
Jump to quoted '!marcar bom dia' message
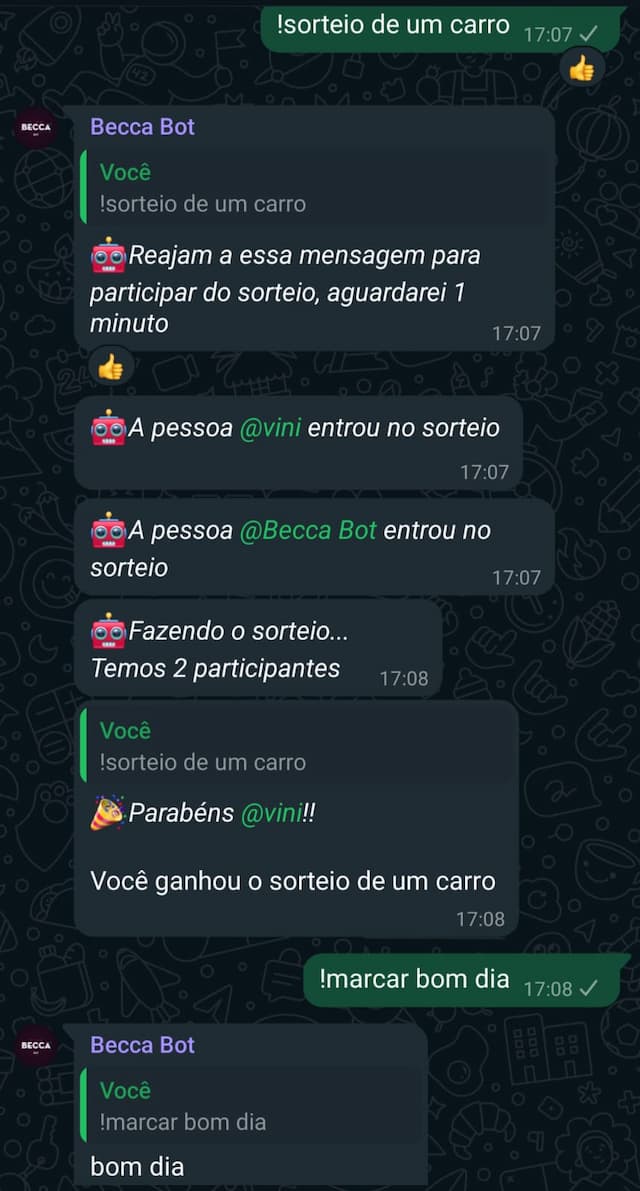(x=251, y=1105)
